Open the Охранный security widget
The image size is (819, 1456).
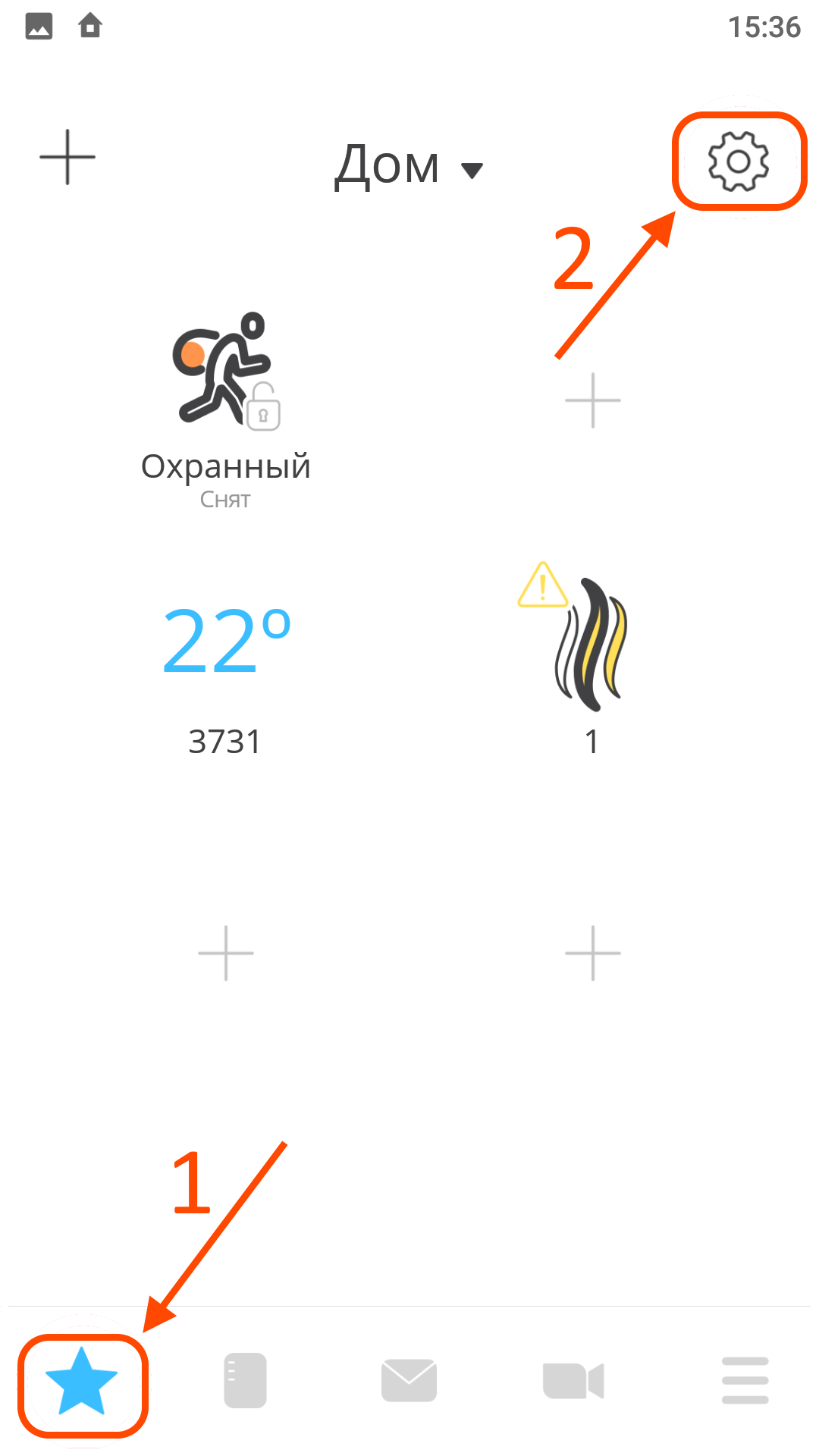[226, 402]
